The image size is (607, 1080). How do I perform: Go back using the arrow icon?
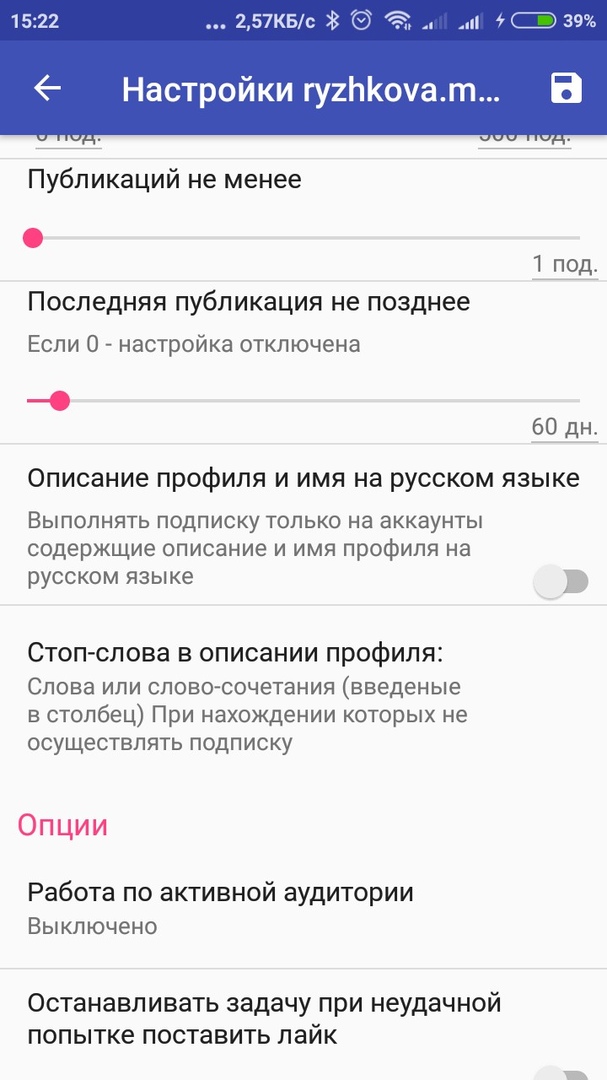pos(48,88)
